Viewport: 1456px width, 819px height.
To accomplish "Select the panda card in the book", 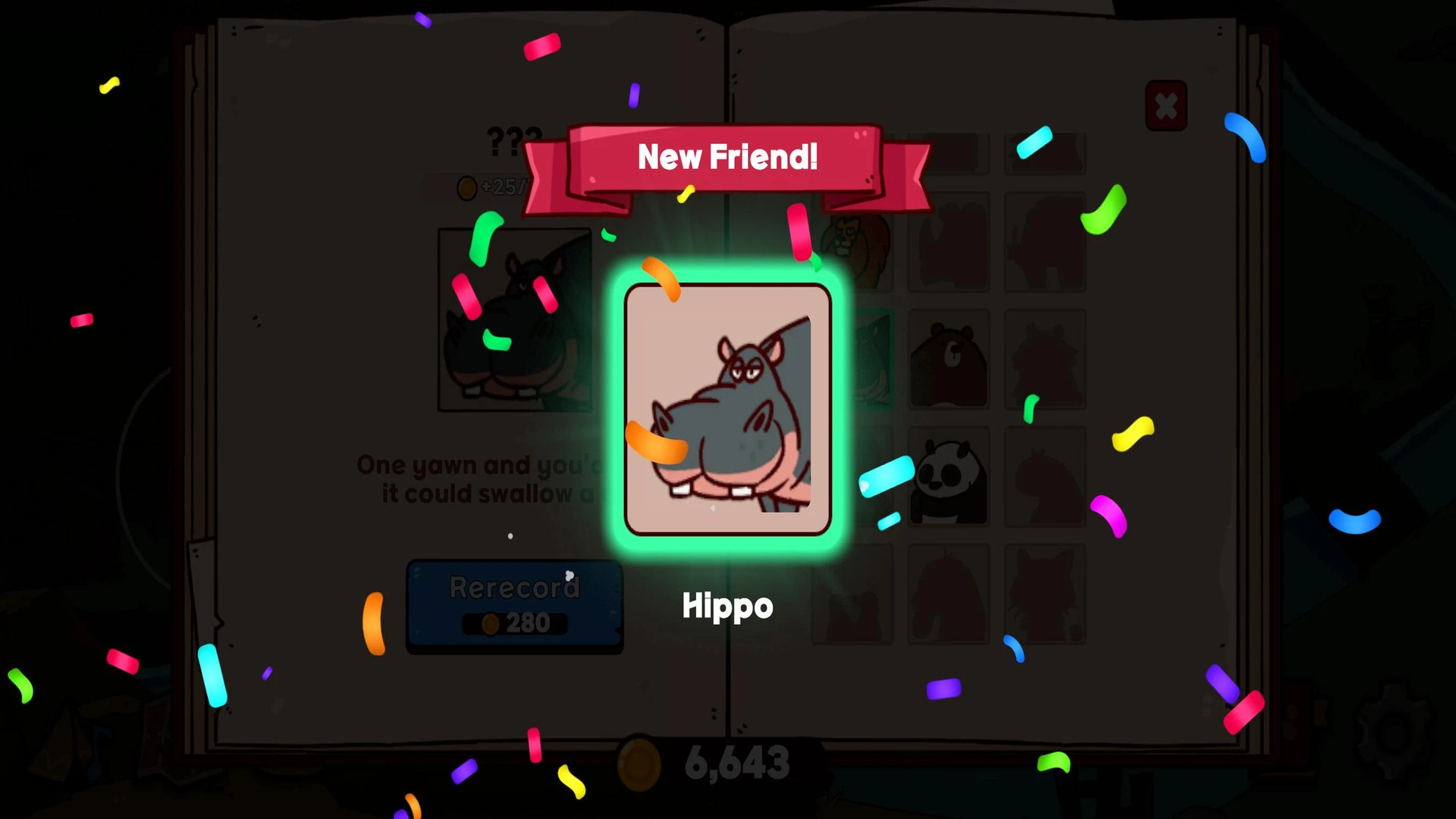I will (949, 477).
